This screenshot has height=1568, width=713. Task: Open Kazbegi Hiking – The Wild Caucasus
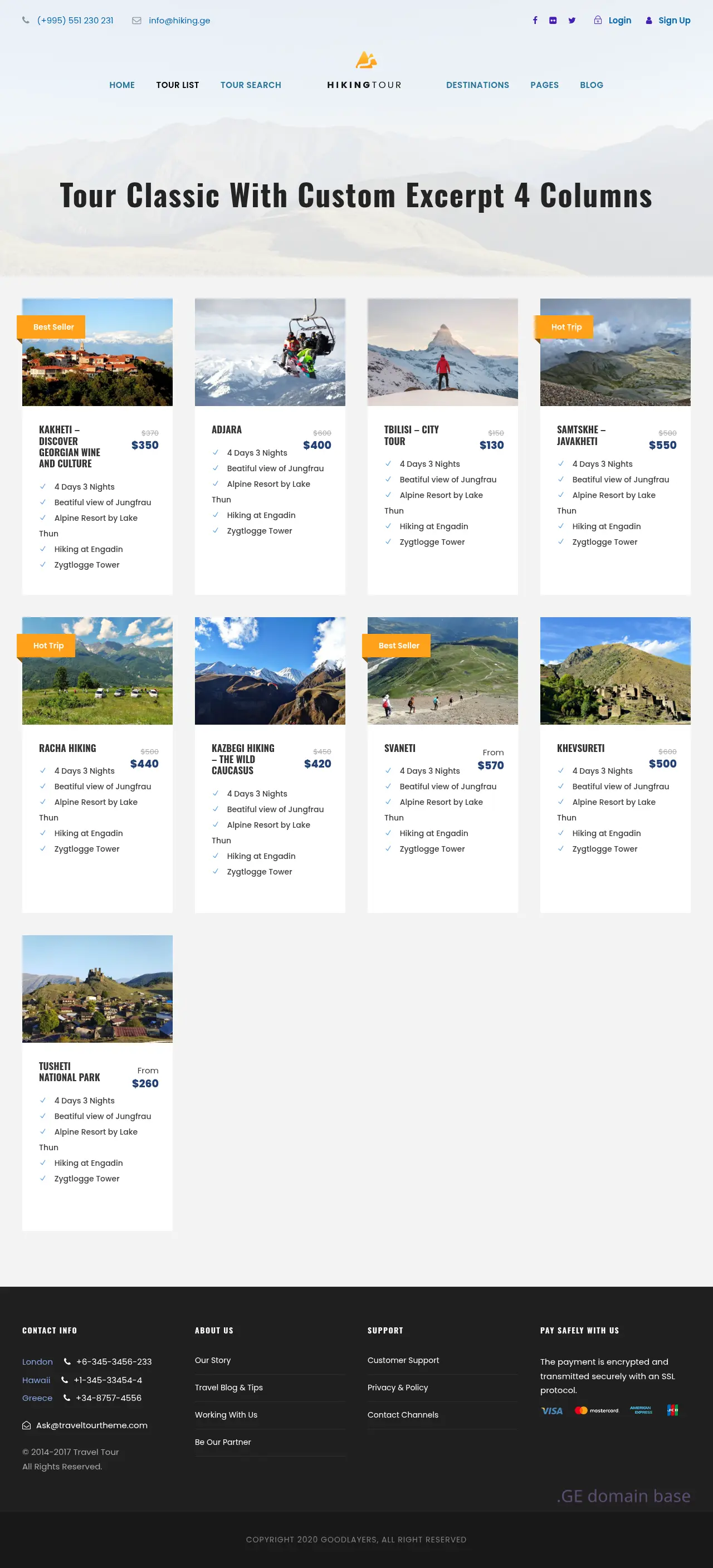point(242,759)
